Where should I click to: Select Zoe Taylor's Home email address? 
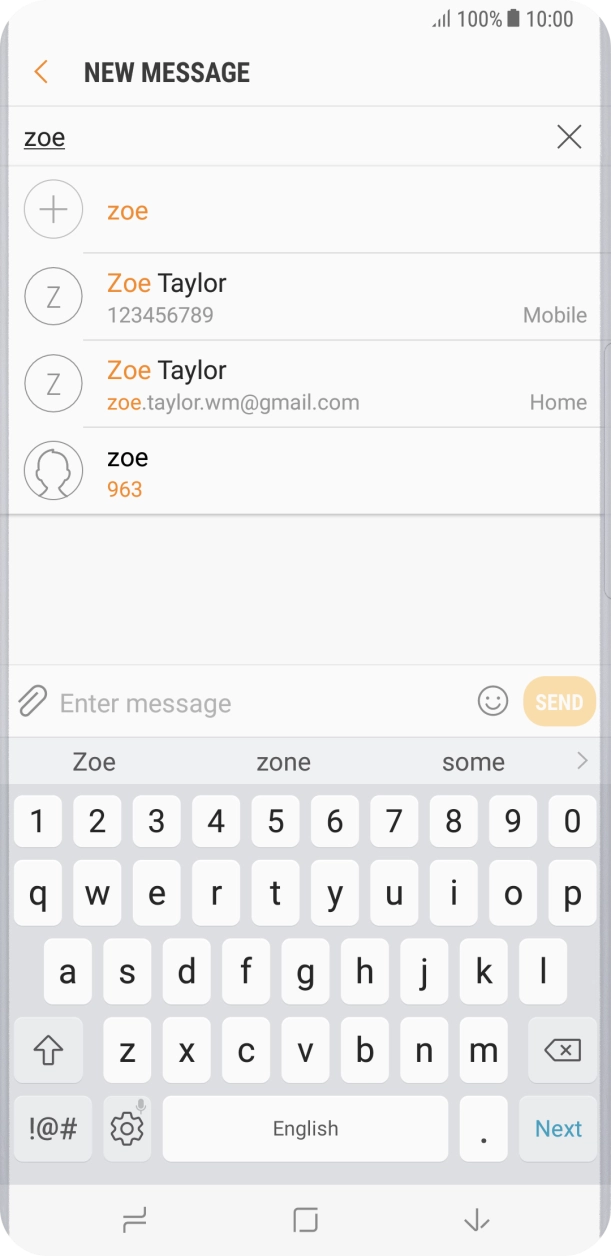point(300,385)
